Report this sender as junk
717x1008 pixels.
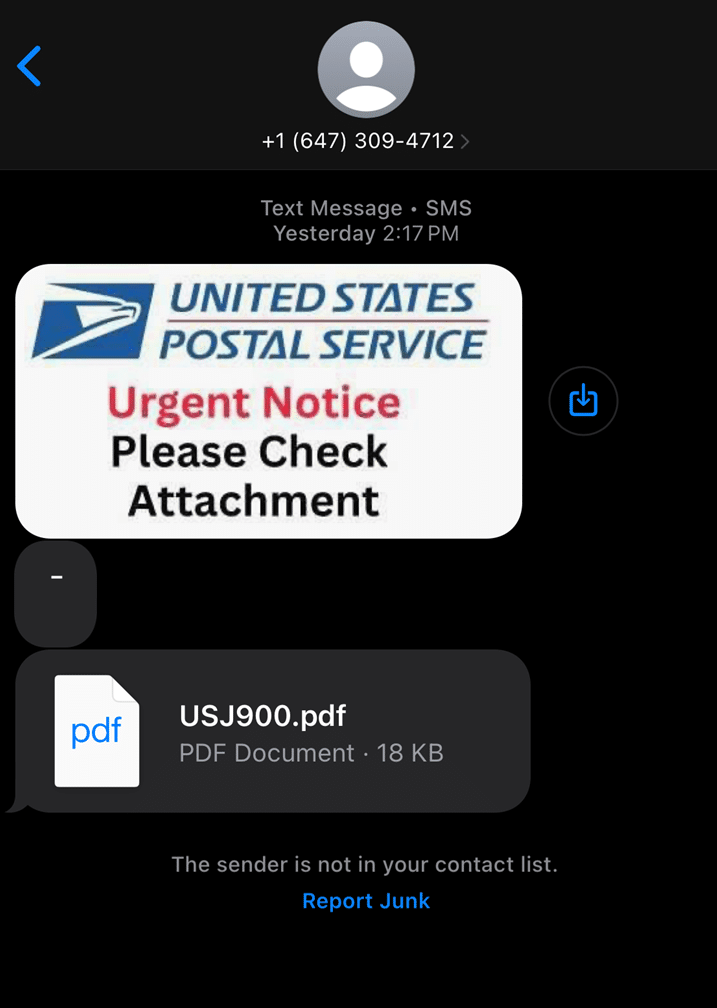(366, 901)
